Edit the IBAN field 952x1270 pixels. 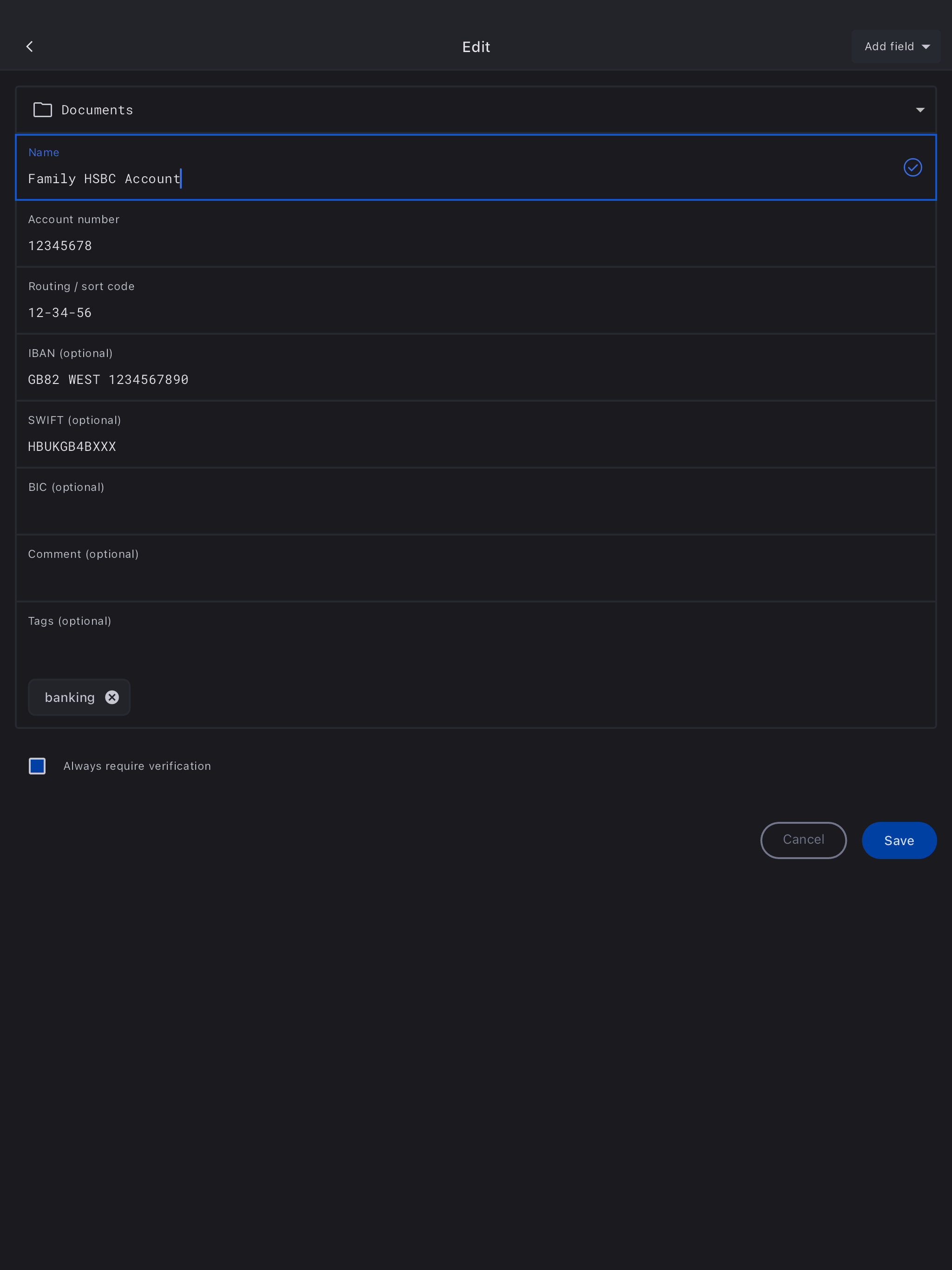[x=402, y=379]
